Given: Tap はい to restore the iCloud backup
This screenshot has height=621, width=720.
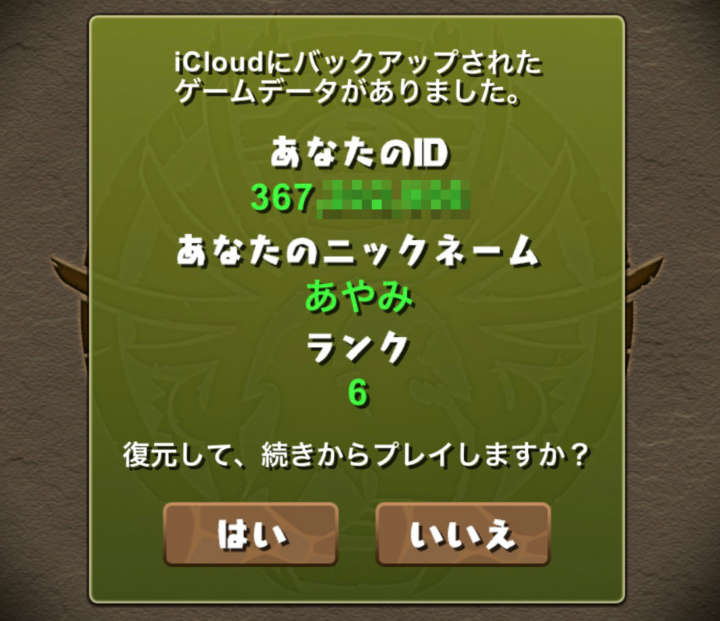Looking at the screenshot, I should [x=251, y=535].
